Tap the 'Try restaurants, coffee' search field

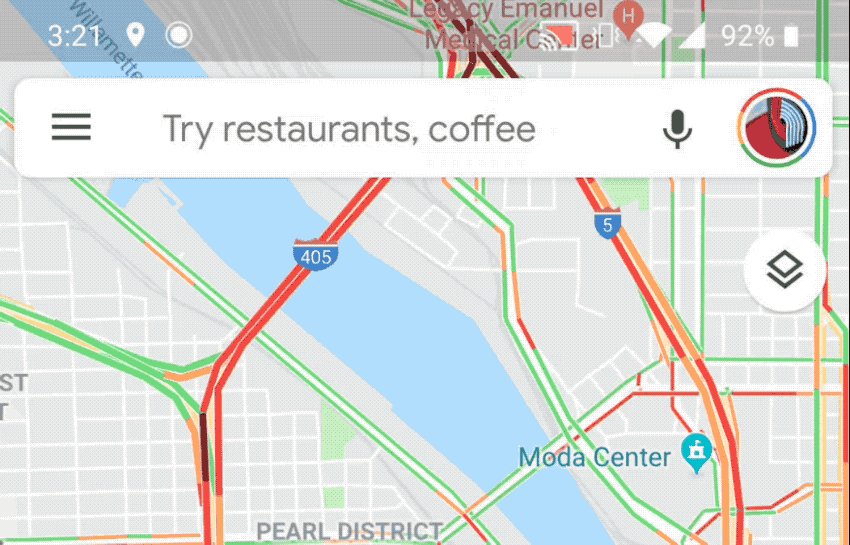pos(349,129)
